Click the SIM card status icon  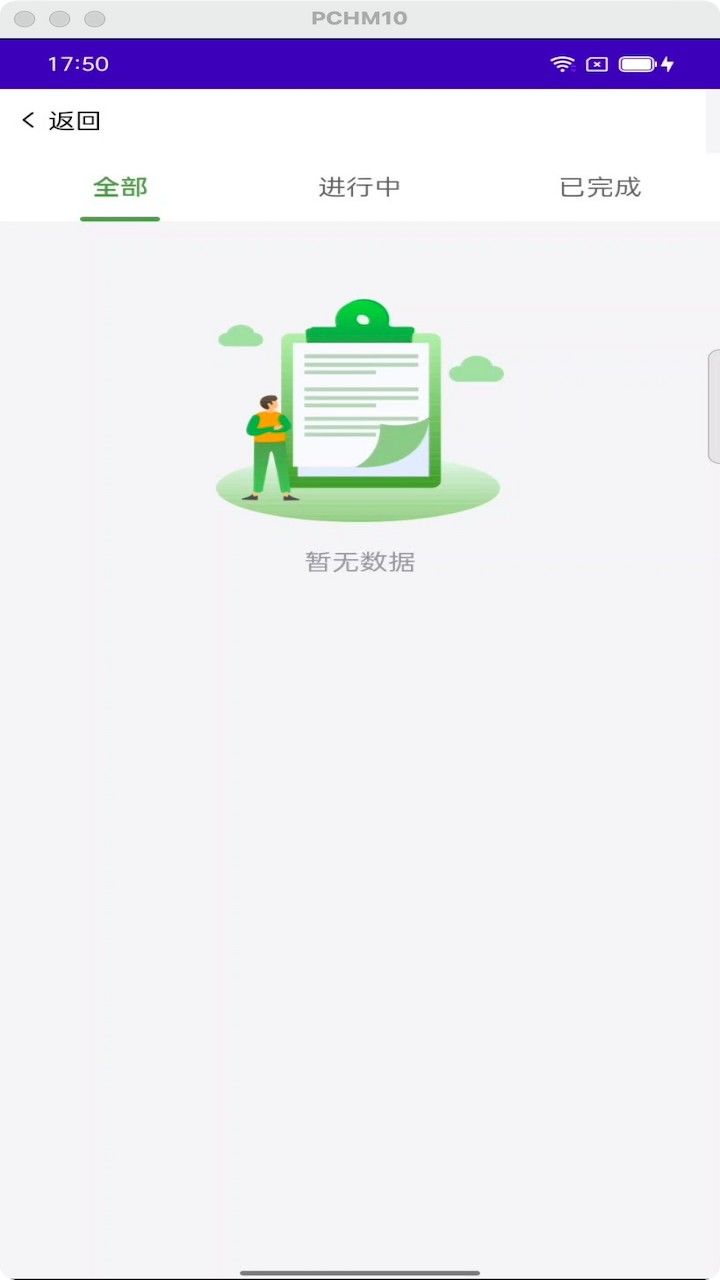pos(597,62)
